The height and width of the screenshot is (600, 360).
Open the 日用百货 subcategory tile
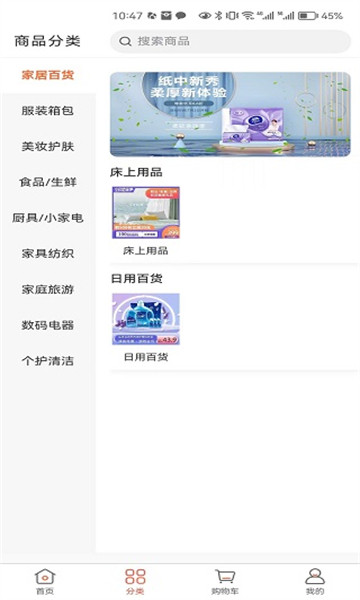point(146,328)
